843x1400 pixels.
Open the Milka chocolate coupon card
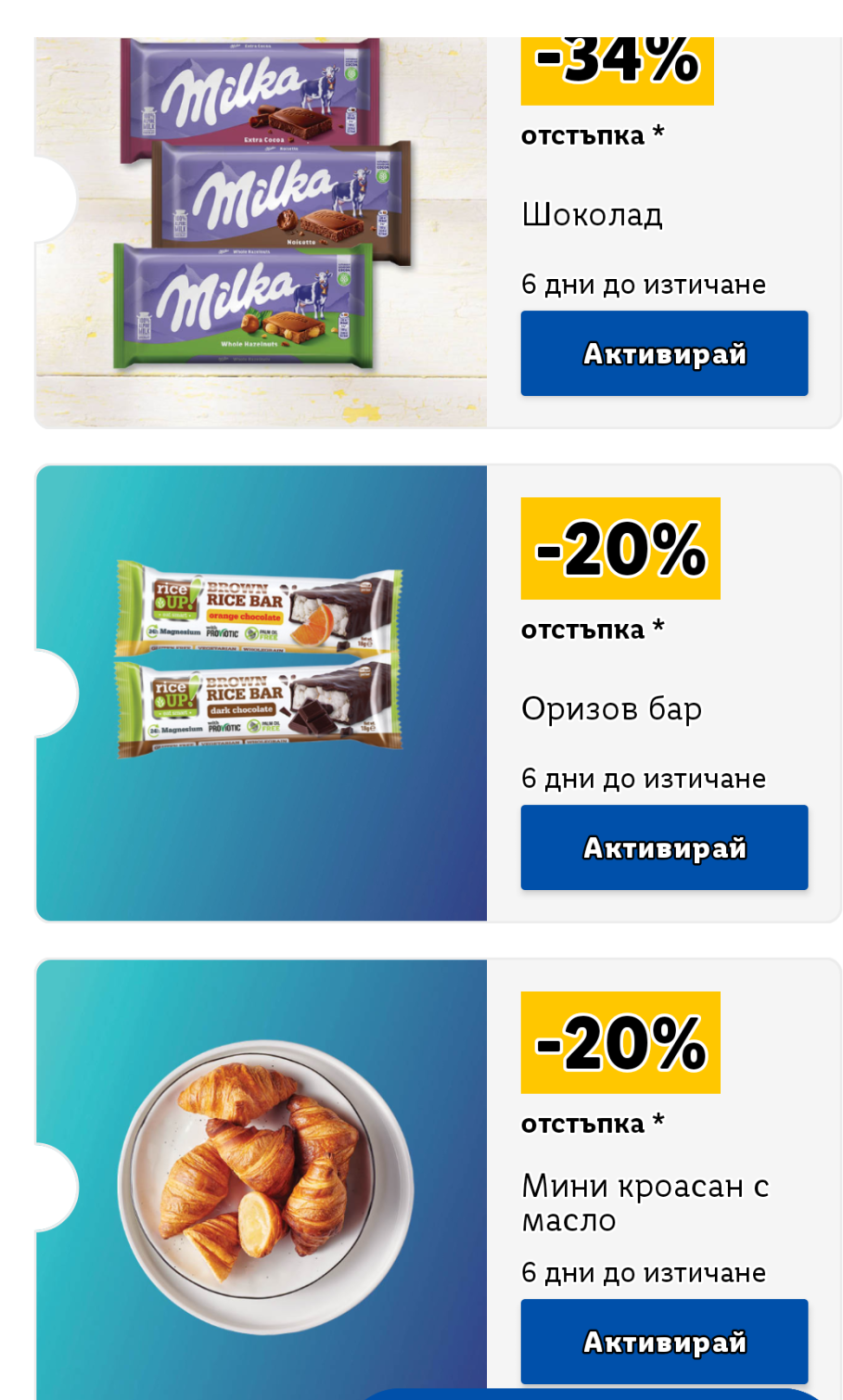(x=262, y=232)
